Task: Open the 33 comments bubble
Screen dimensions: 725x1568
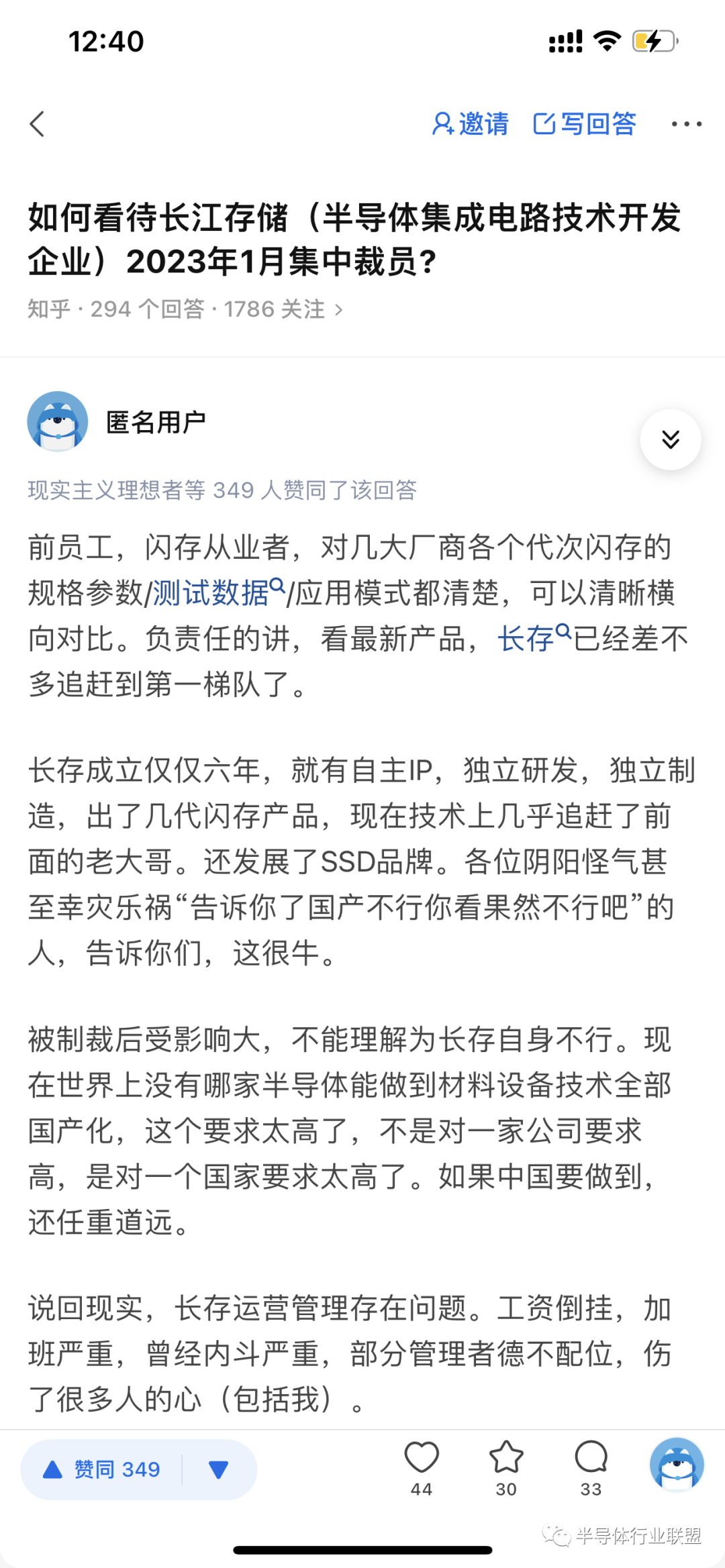Action: coord(591,1468)
